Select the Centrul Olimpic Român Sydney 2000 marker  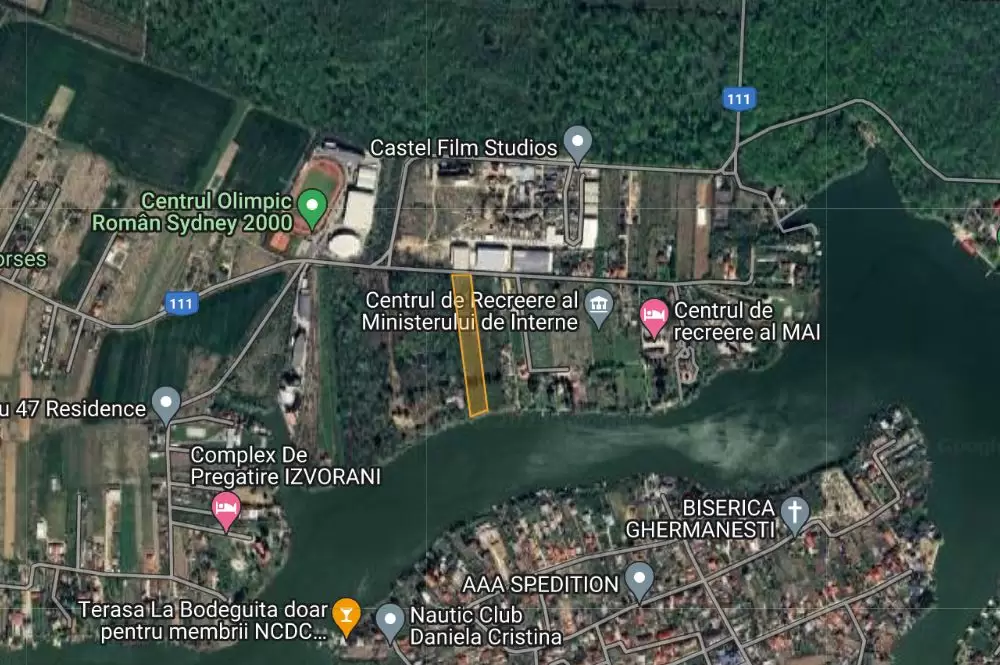point(312,209)
